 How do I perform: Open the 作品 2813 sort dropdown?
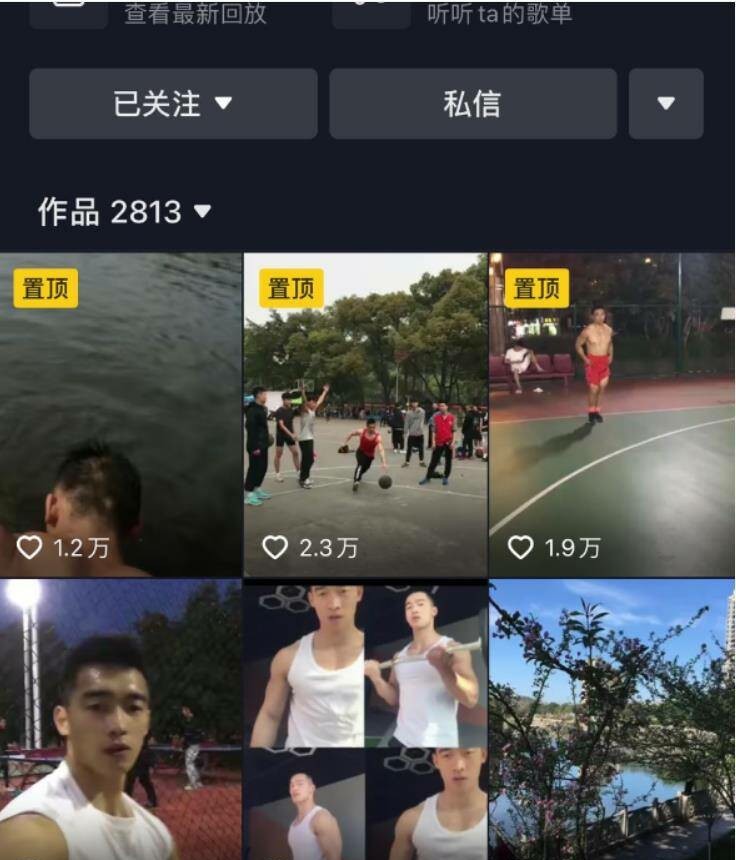point(125,212)
